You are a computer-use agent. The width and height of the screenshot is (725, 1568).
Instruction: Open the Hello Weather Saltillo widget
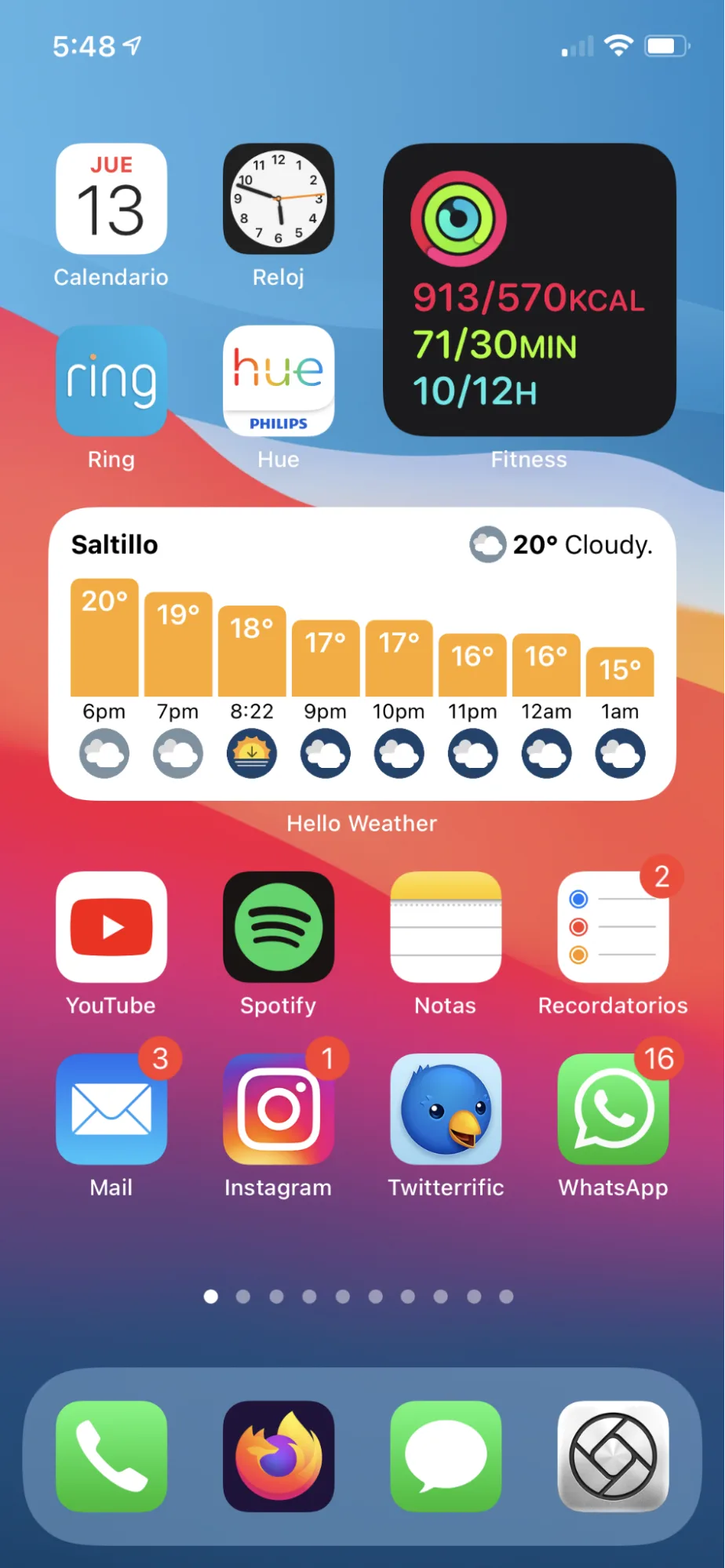362,653
